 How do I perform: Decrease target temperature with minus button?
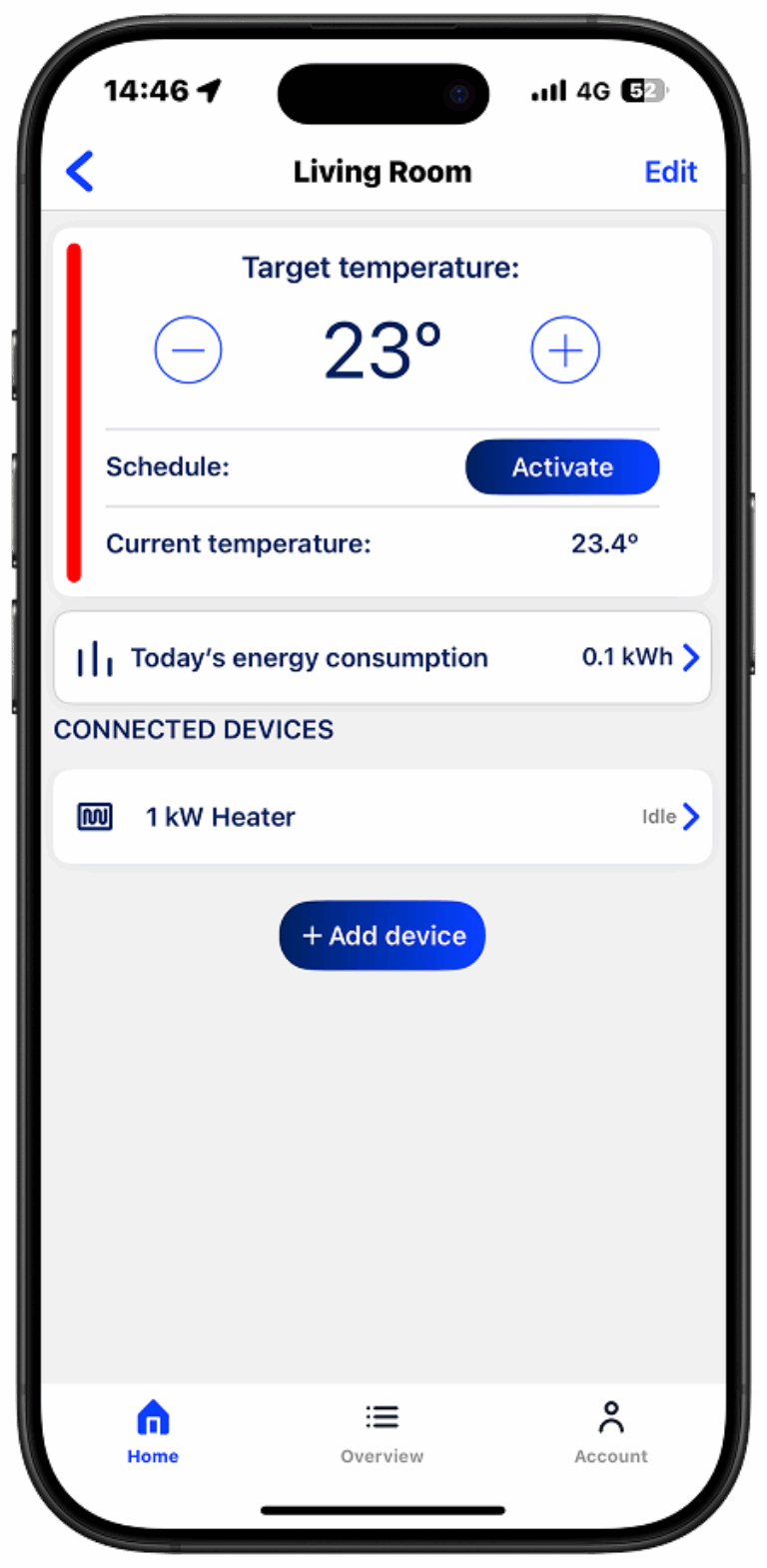pos(188,351)
